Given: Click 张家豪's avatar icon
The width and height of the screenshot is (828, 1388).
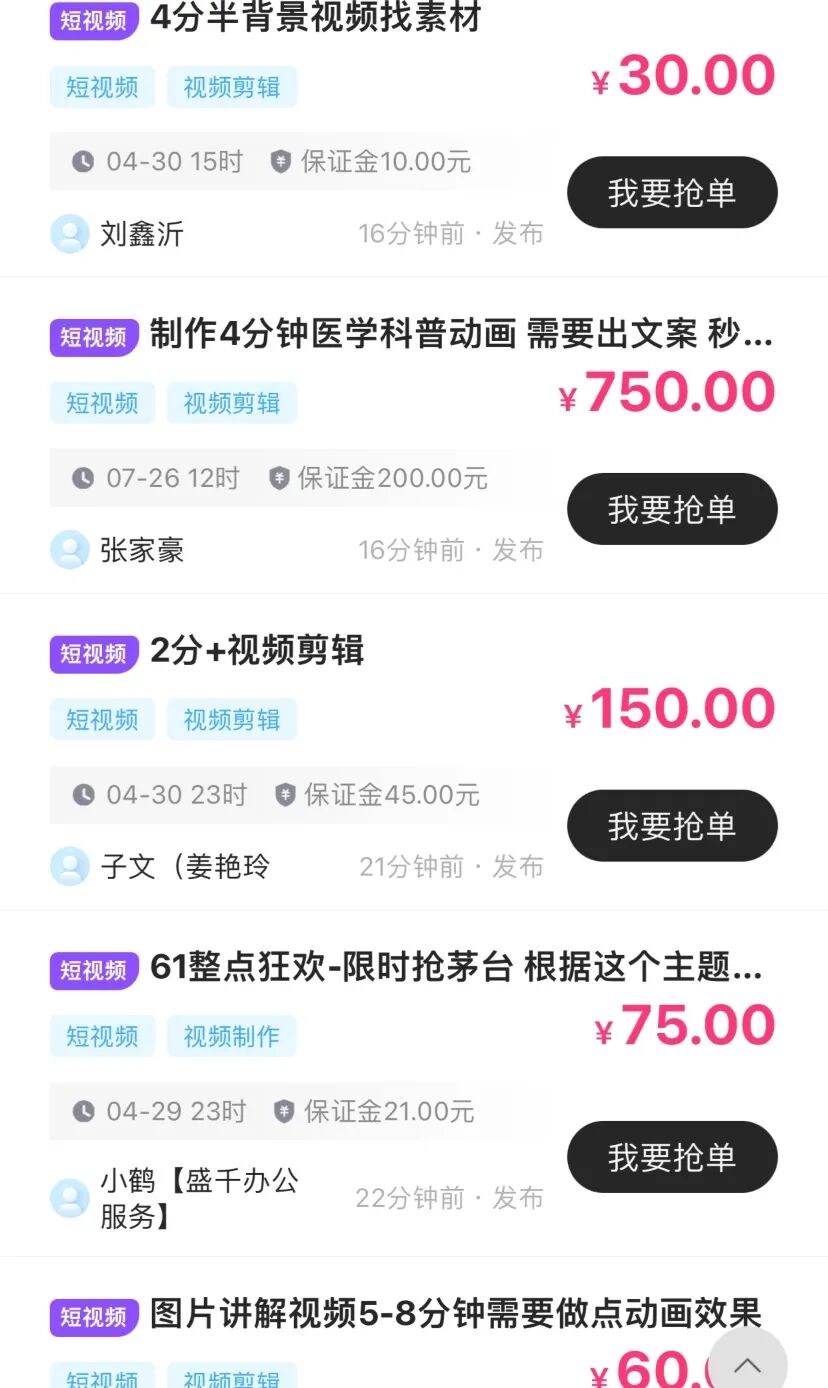Looking at the screenshot, I should 68,550.
